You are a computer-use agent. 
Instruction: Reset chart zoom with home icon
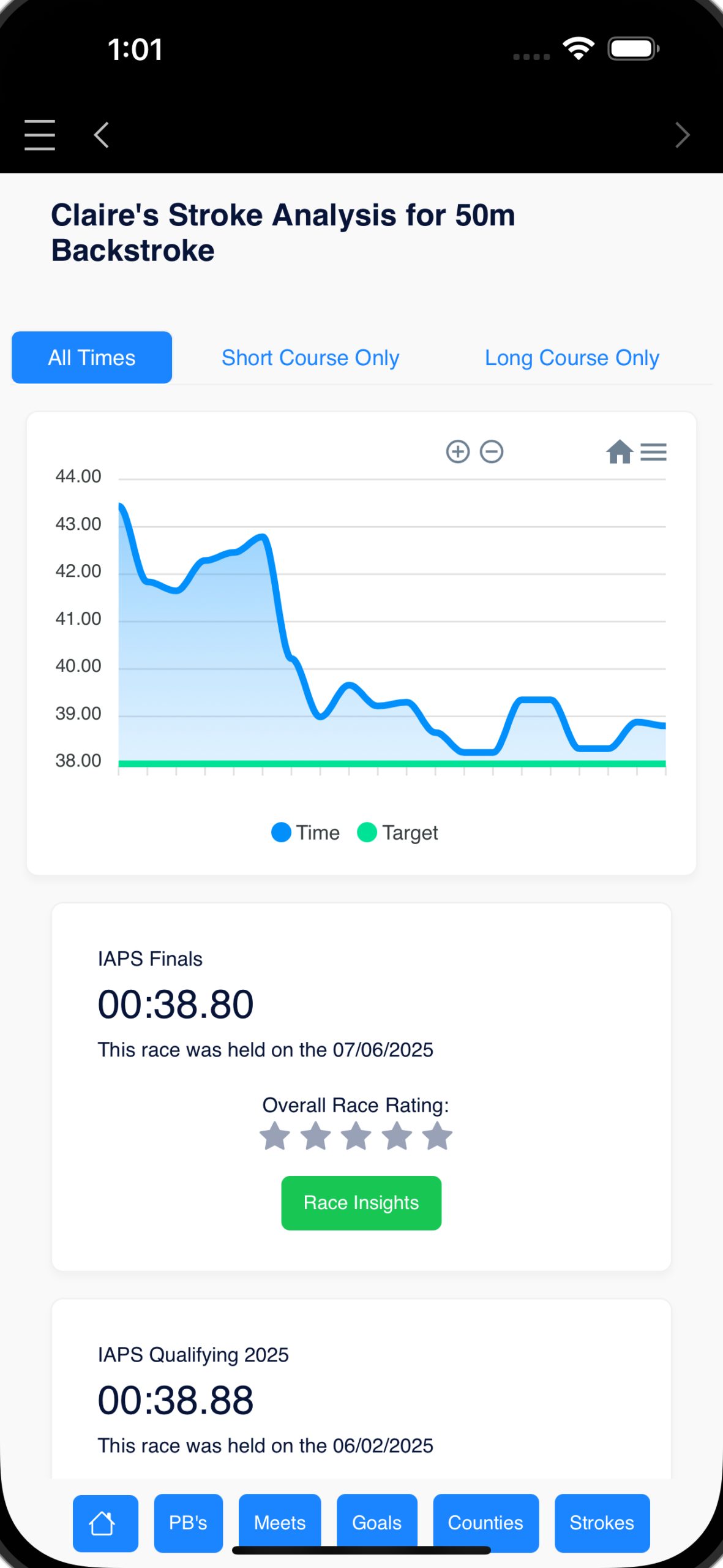point(620,452)
